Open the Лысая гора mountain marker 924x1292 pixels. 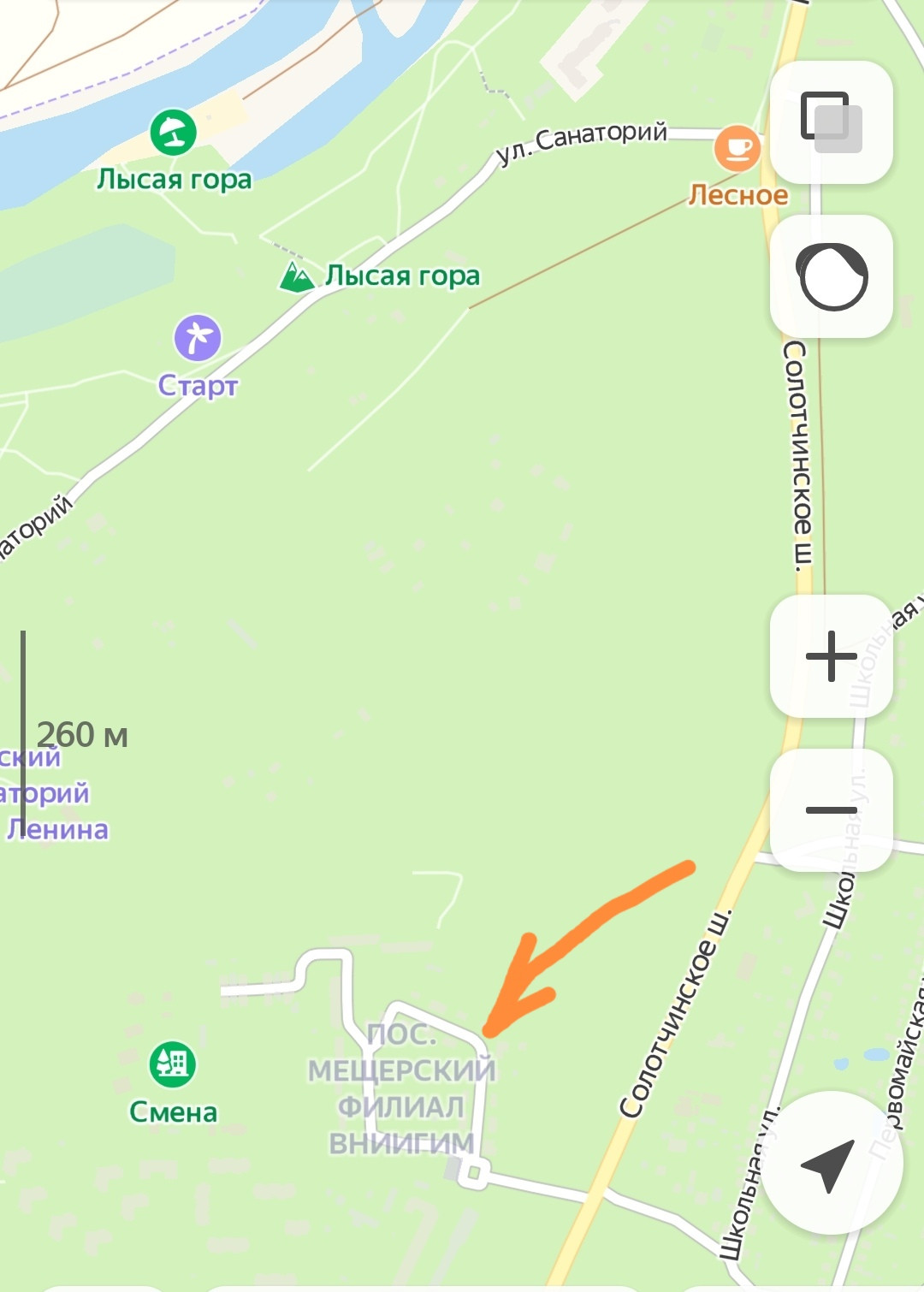coord(297,276)
